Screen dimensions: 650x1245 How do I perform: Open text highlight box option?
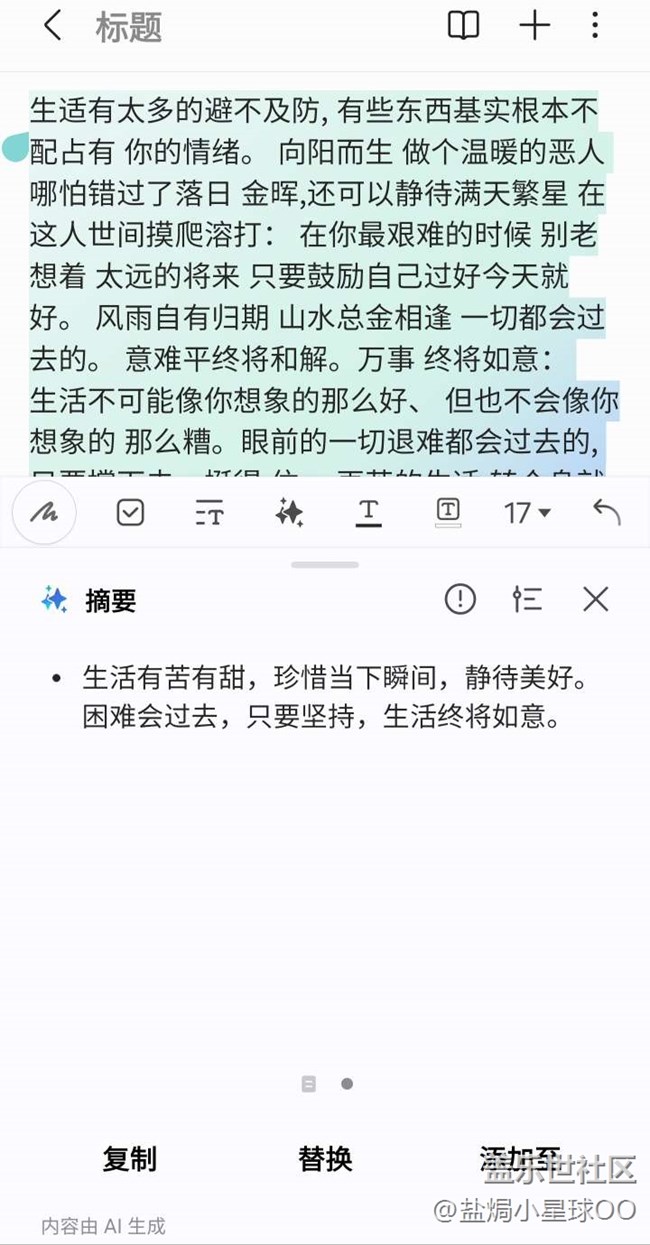pyautogui.click(x=448, y=513)
